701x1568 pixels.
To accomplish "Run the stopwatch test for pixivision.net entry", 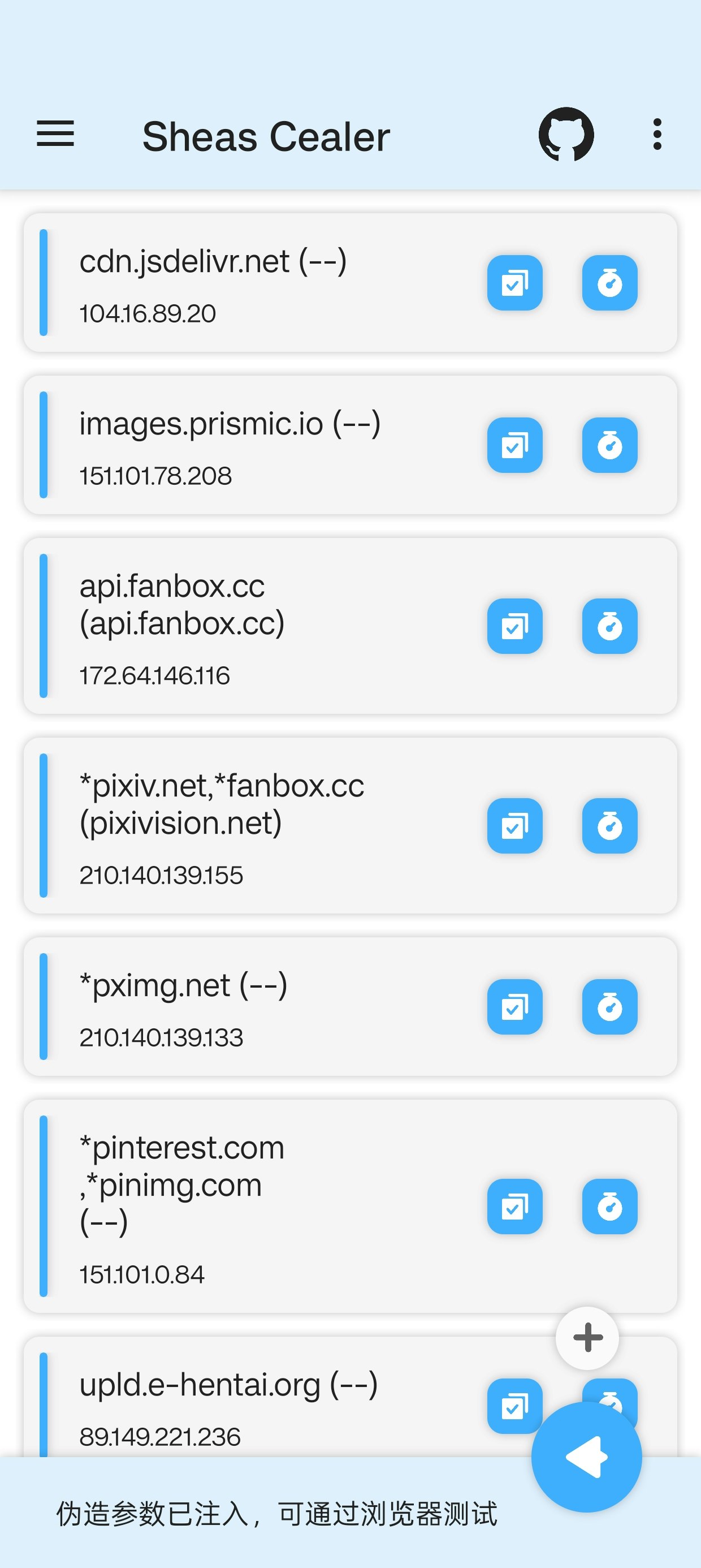I will (609, 825).
